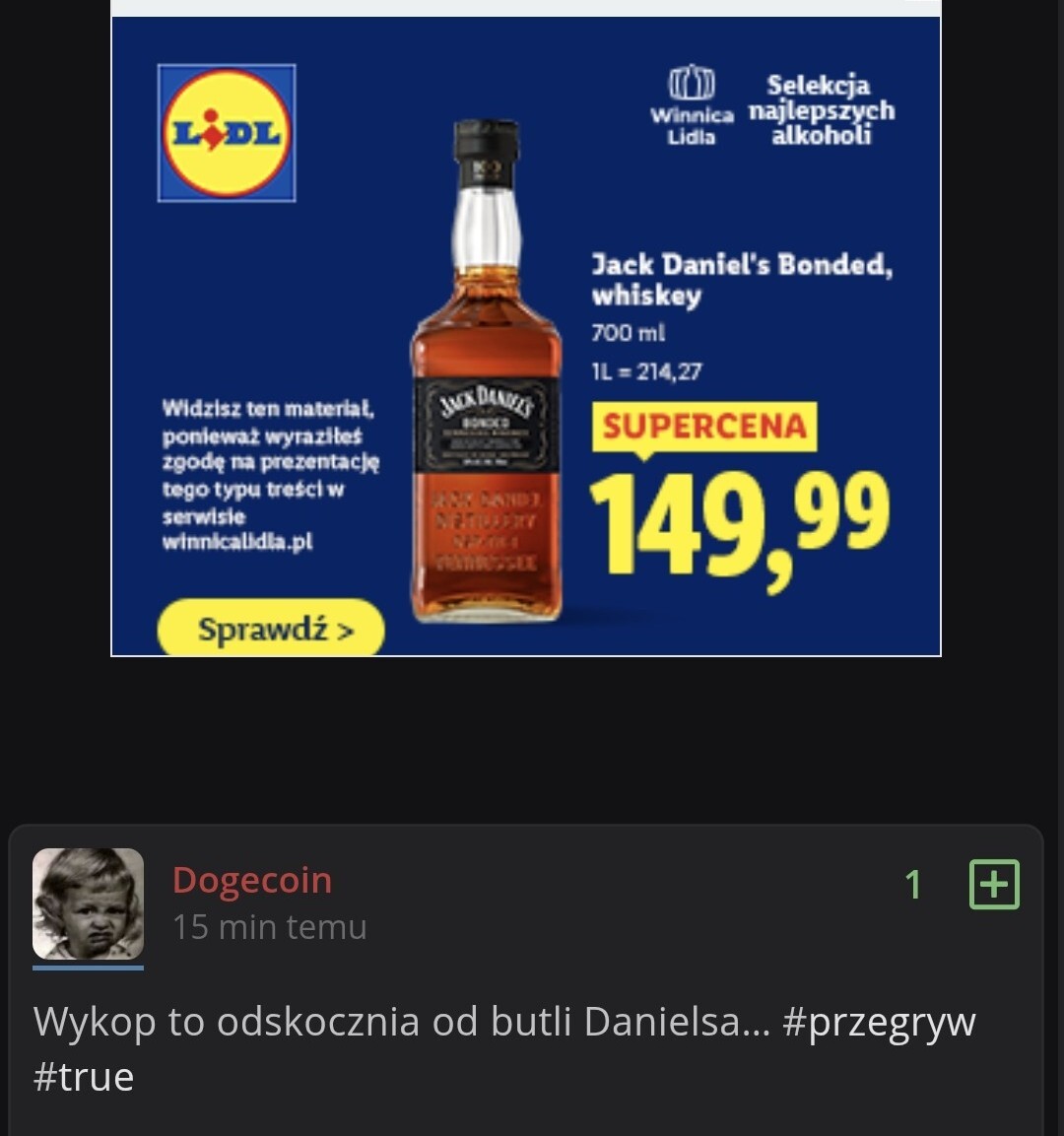The height and width of the screenshot is (1136, 1064).
Task: Open the Dogecoin username link
Action: (252, 880)
